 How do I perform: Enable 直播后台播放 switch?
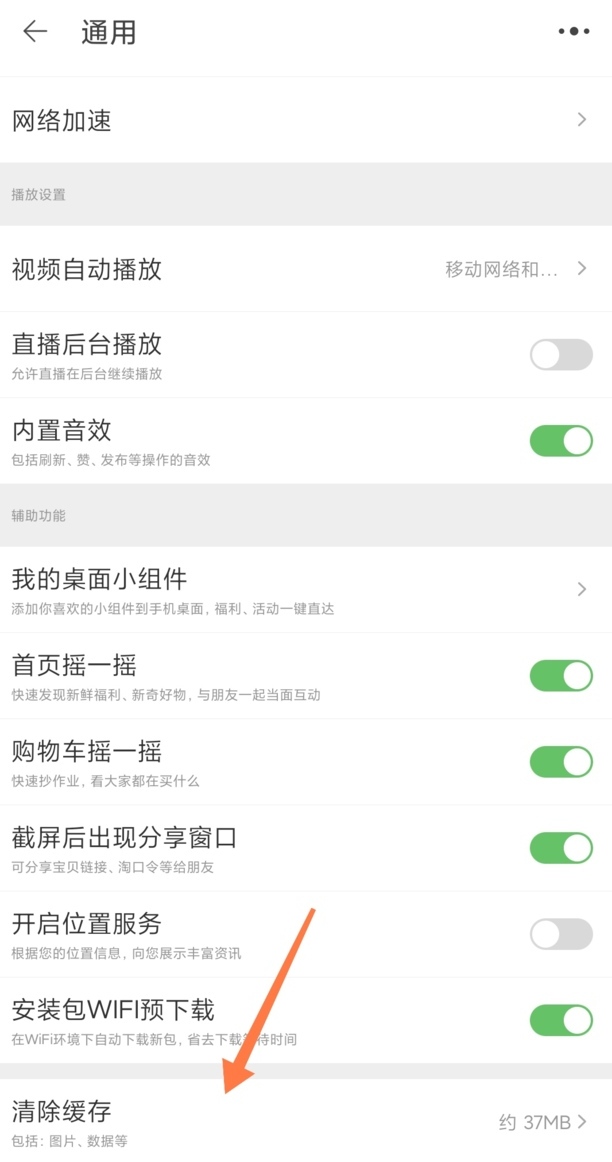[x=561, y=355]
